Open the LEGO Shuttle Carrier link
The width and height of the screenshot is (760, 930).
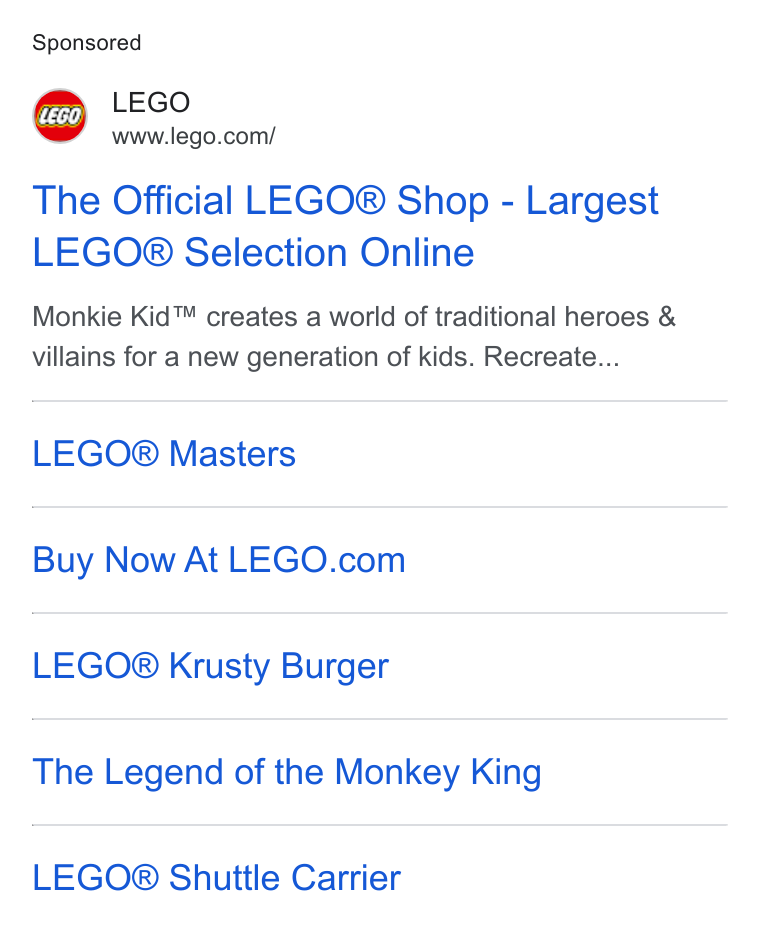click(217, 878)
